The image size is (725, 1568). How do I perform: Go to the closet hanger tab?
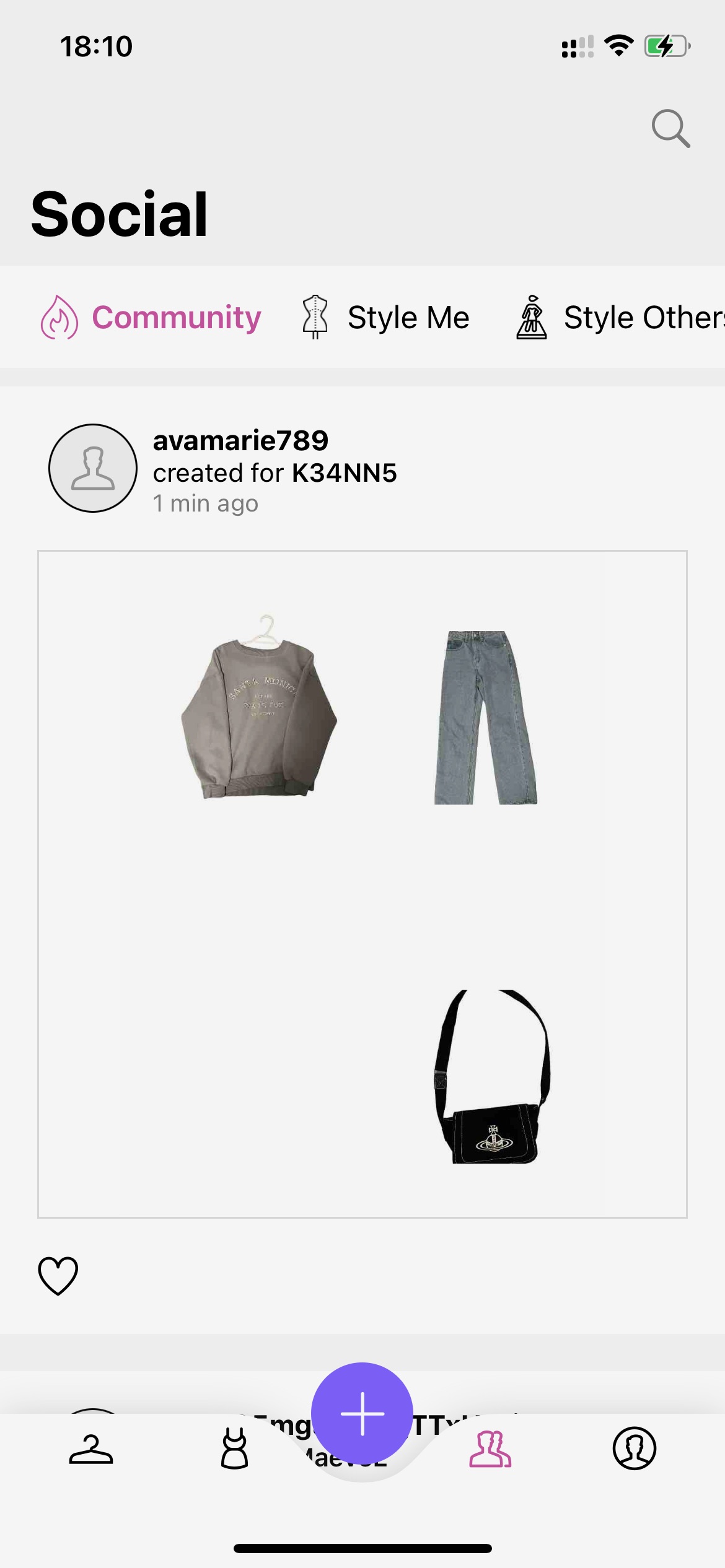click(91, 1449)
